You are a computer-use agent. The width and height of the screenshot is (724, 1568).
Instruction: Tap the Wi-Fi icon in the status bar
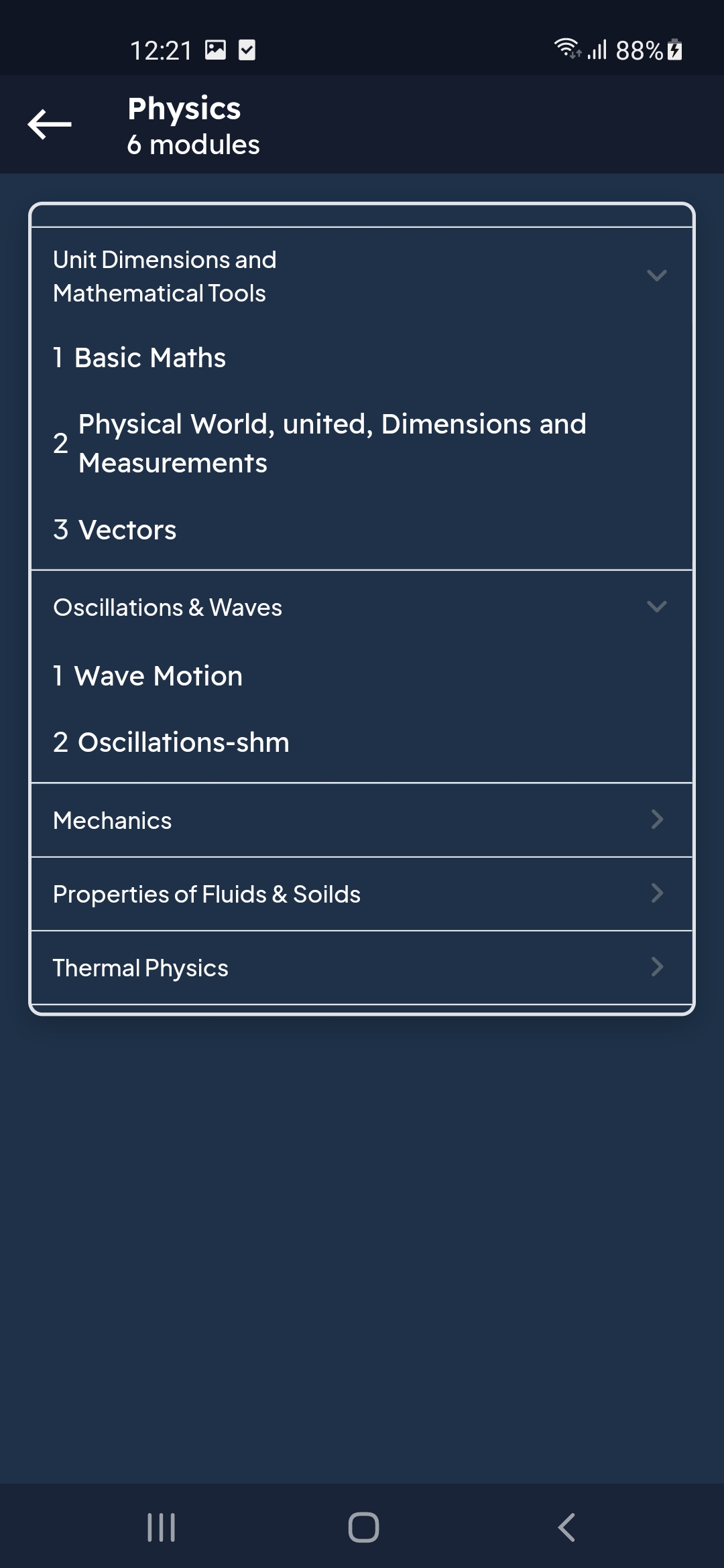pyautogui.click(x=565, y=47)
